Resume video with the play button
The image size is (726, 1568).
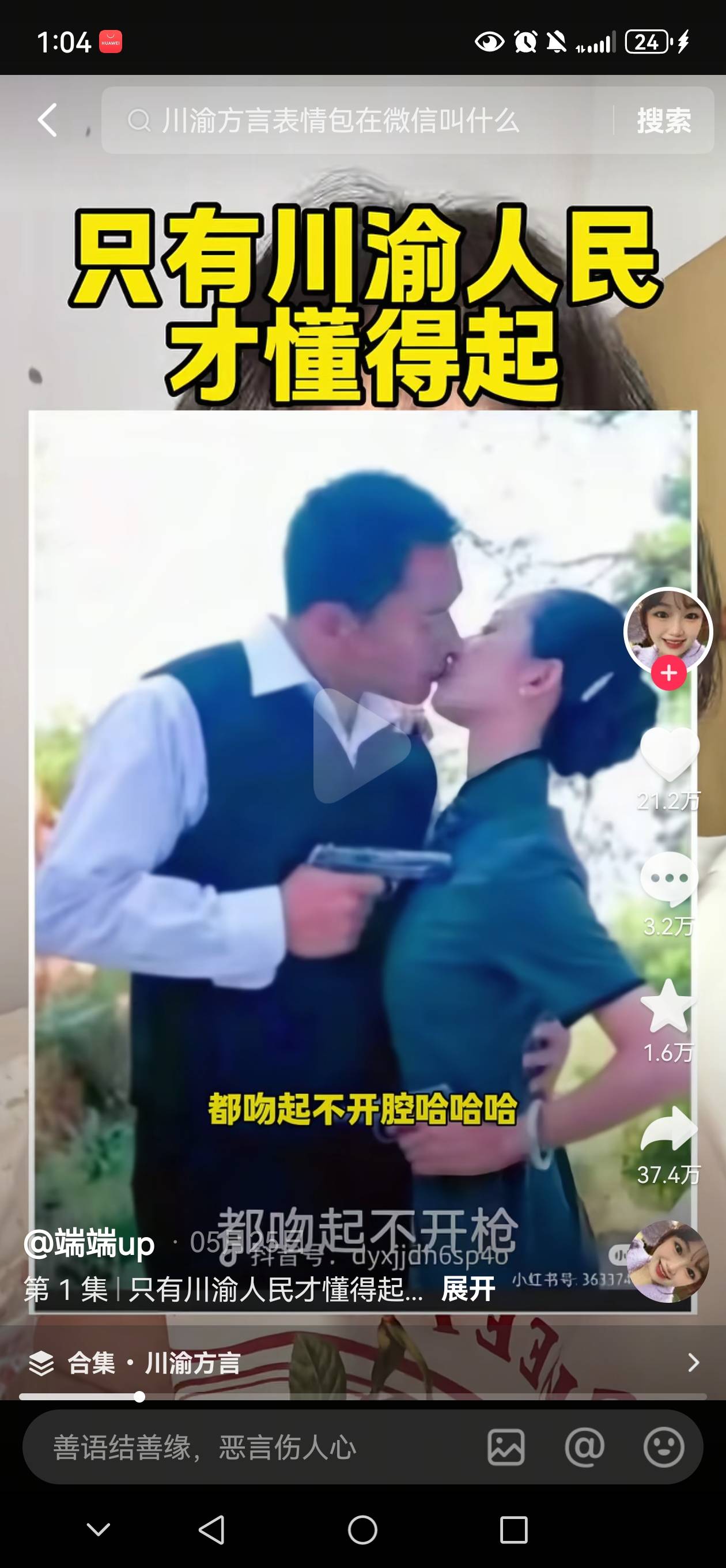click(x=361, y=745)
